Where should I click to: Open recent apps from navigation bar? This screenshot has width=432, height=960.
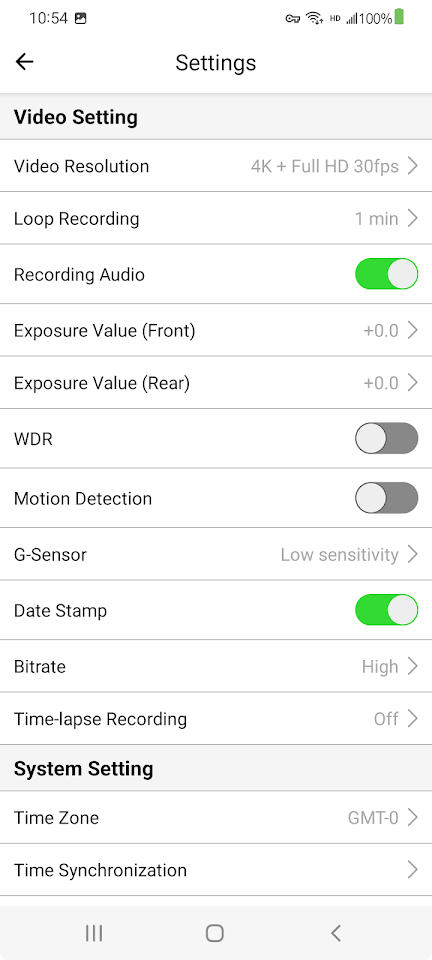point(94,933)
